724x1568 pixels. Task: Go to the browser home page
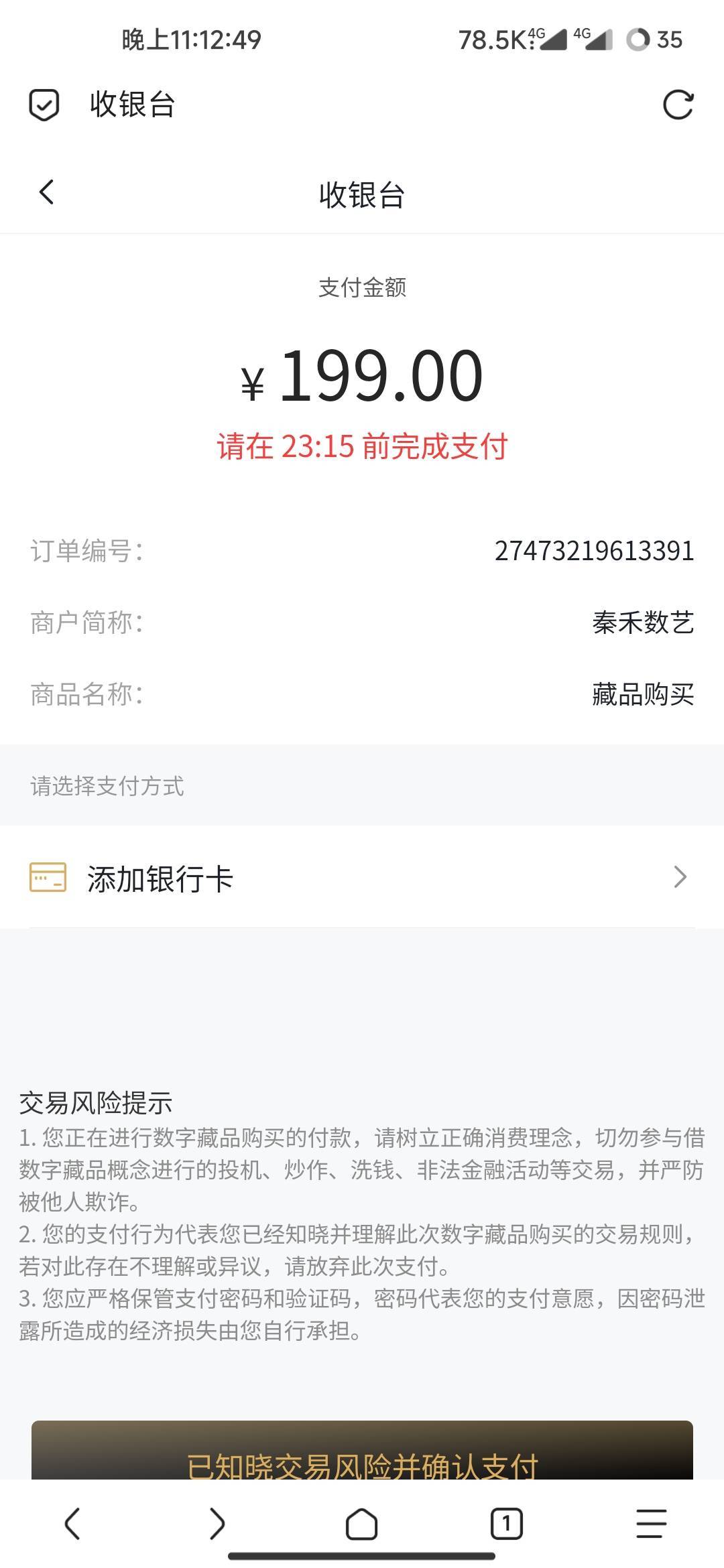pyautogui.click(x=361, y=1523)
